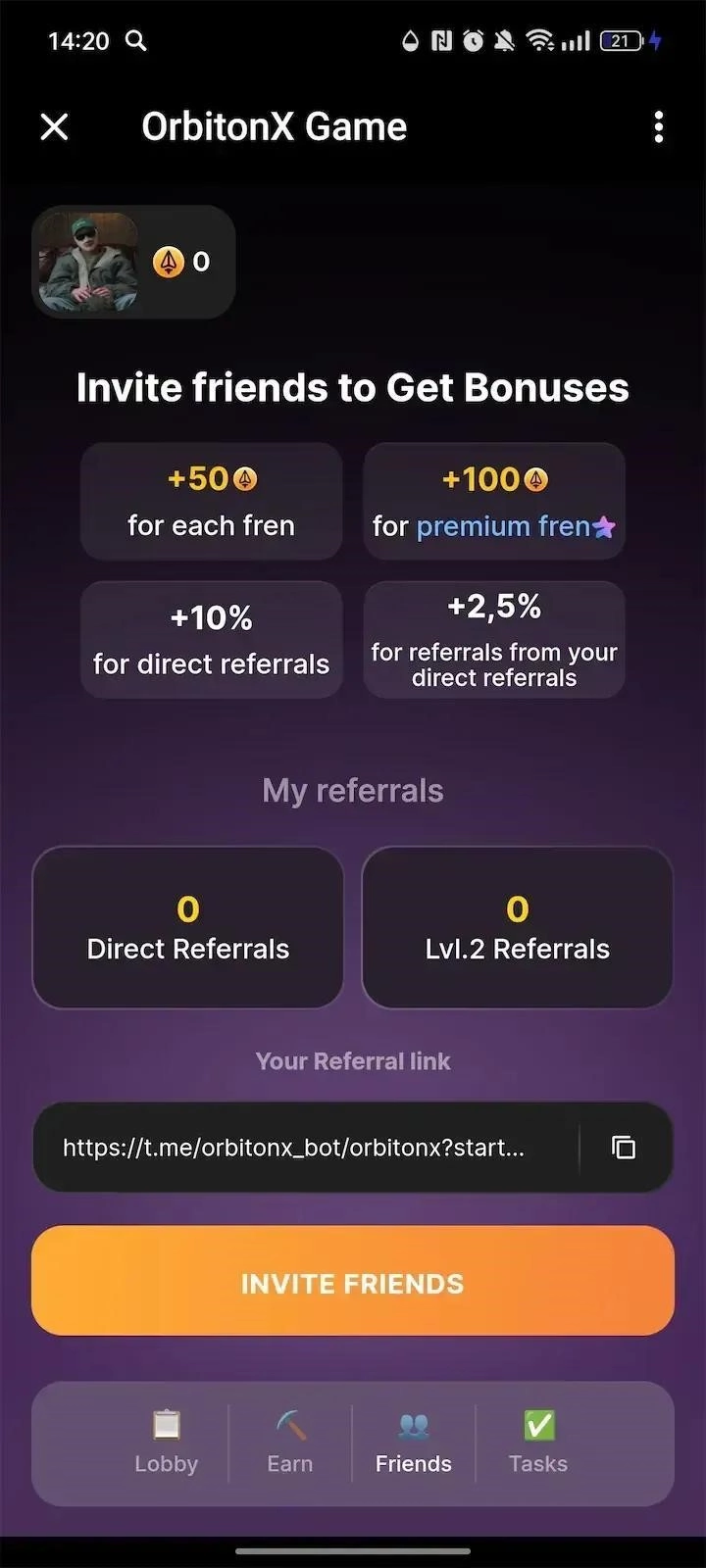Viewport: 706px width, 1568px height.
Task: Switch to the Lobby tab
Action: click(x=167, y=1444)
